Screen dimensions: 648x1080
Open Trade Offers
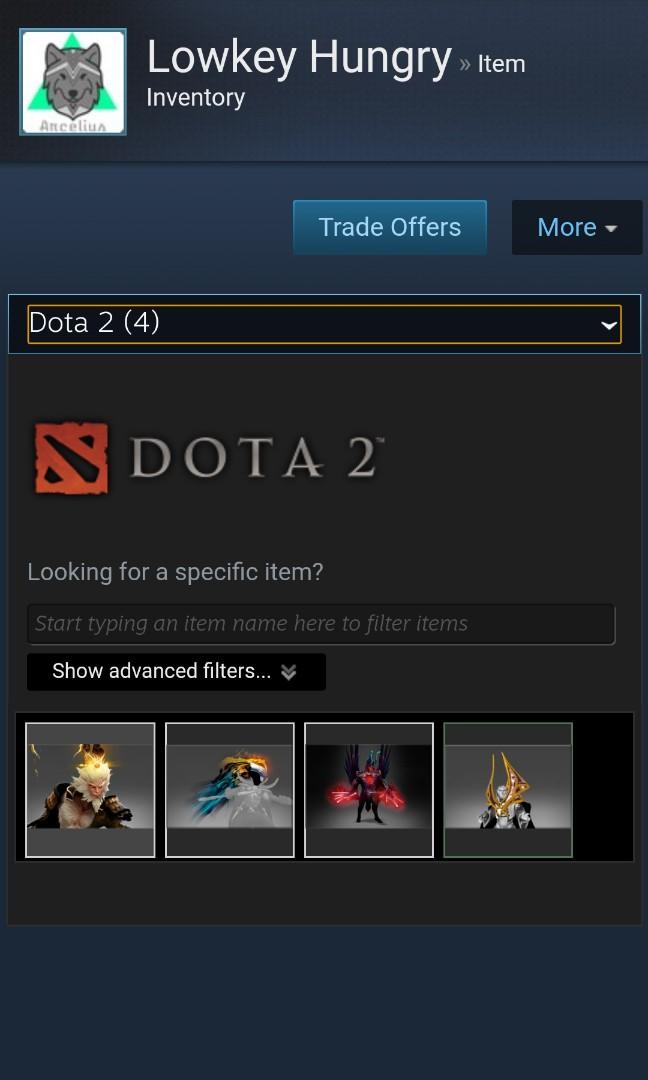coord(389,227)
